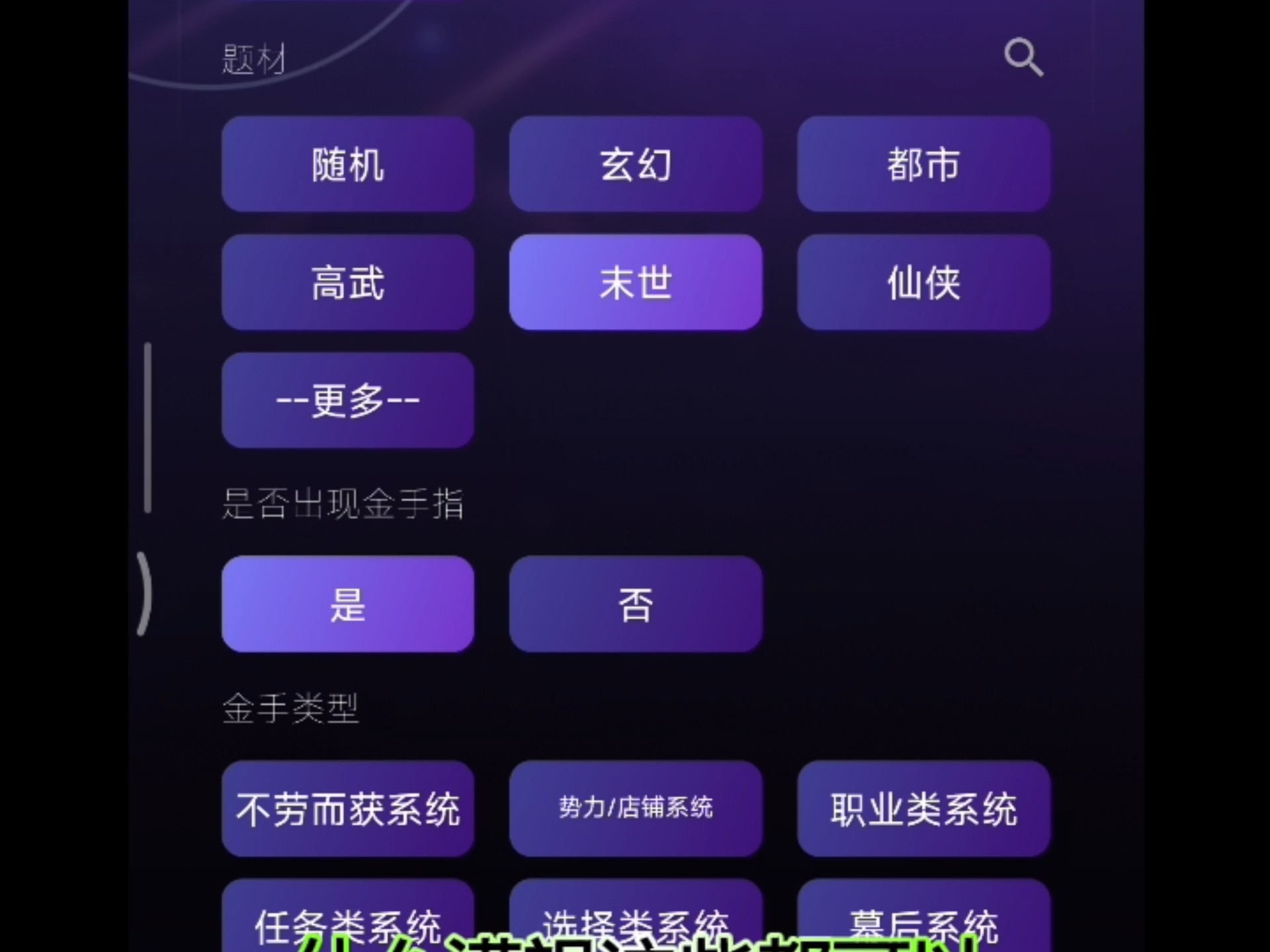The width and height of the screenshot is (1270, 952).
Task: Choose the 仙侠 genre
Action: (923, 282)
